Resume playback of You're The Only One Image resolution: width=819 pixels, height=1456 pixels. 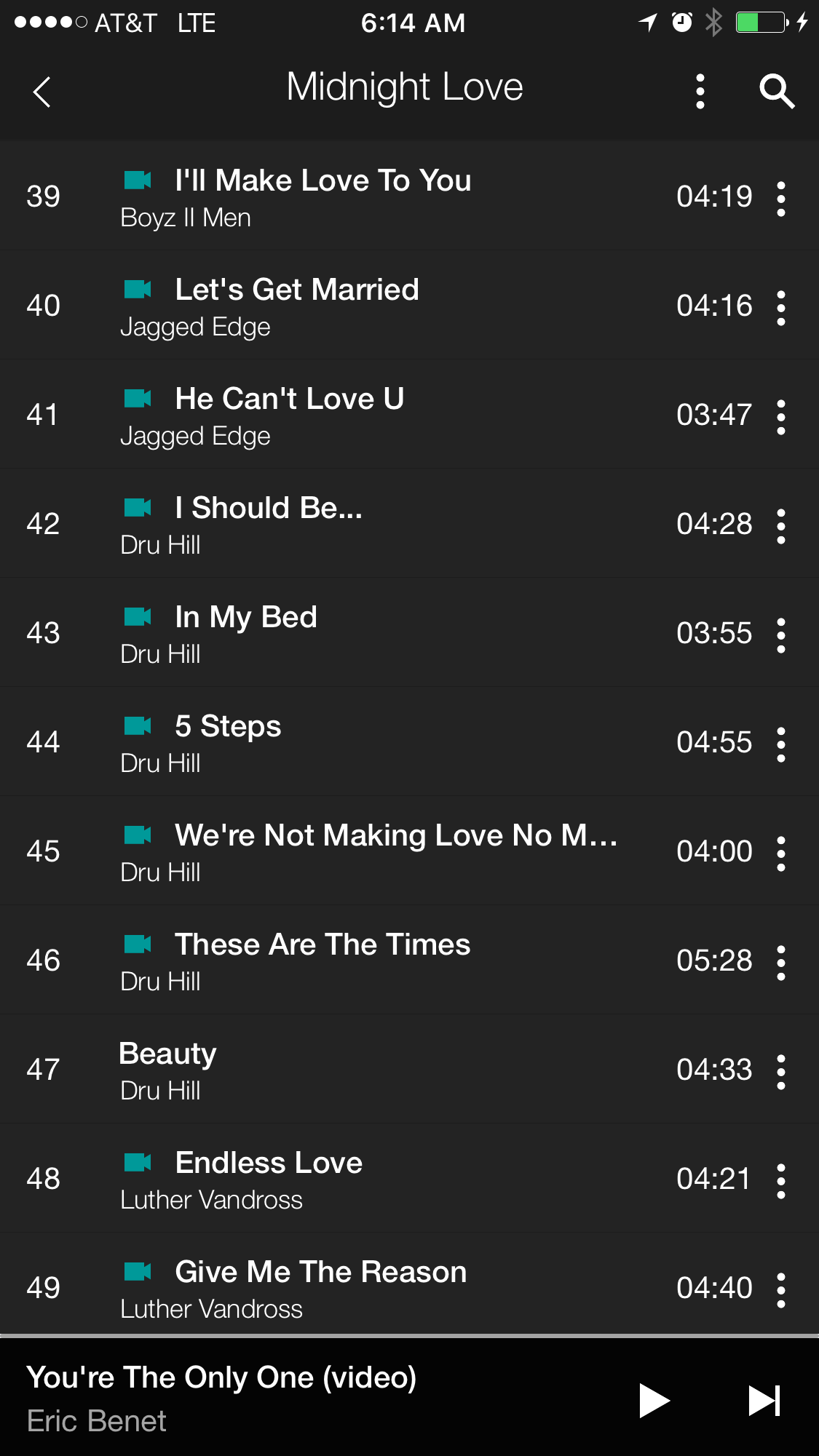pos(653,1400)
